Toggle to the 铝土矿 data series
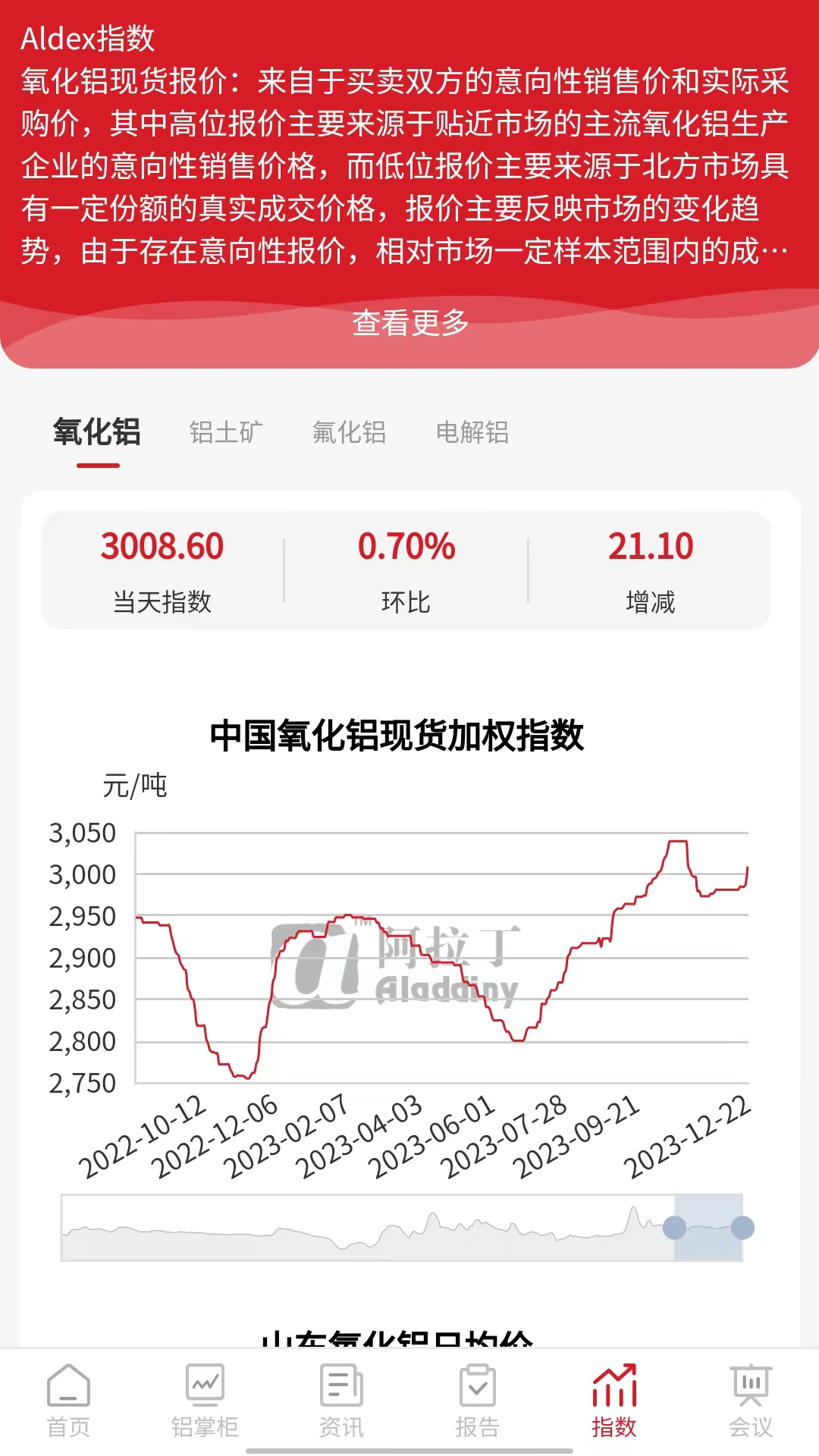This screenshot has width=819, height=1456. [x=224, y=433]
